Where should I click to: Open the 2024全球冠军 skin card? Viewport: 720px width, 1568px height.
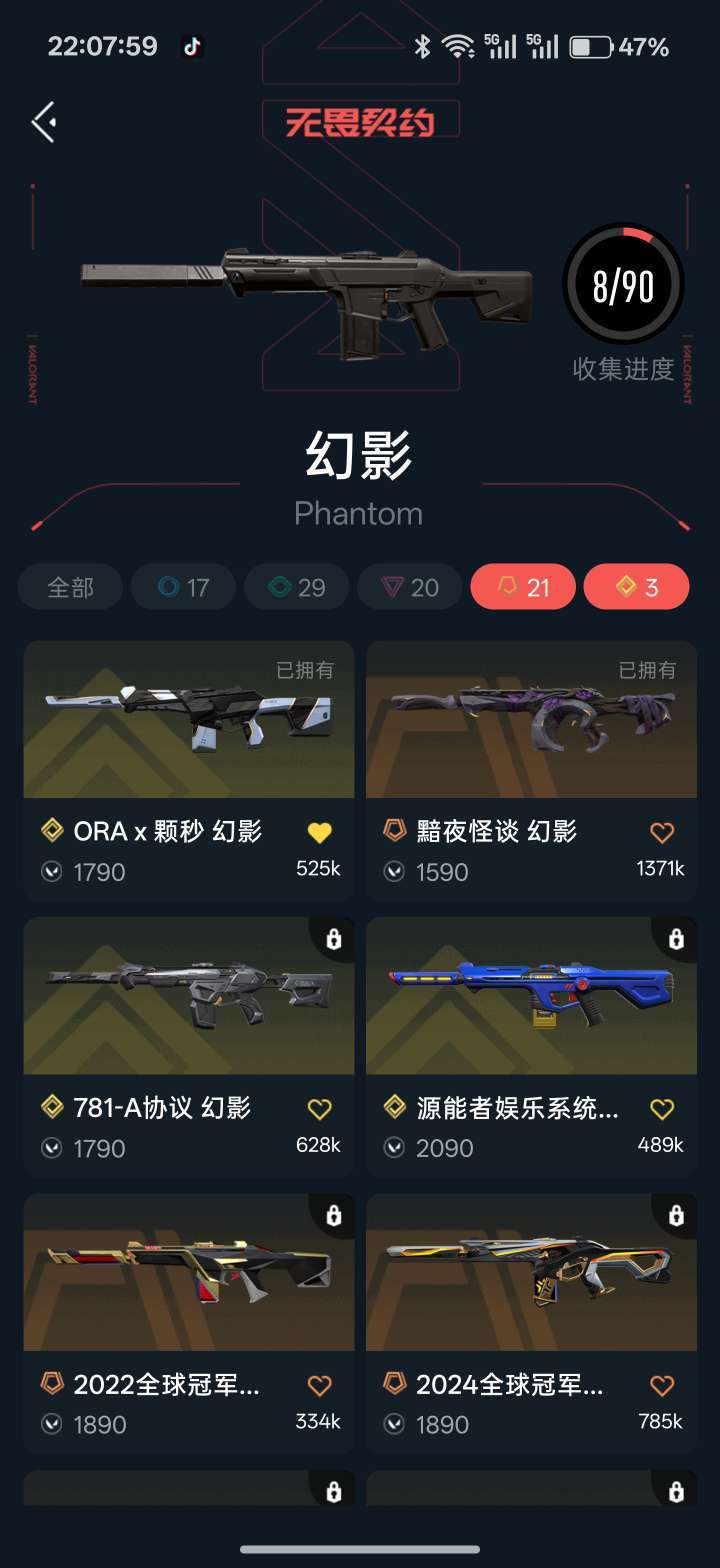(x=532, y=1323)
